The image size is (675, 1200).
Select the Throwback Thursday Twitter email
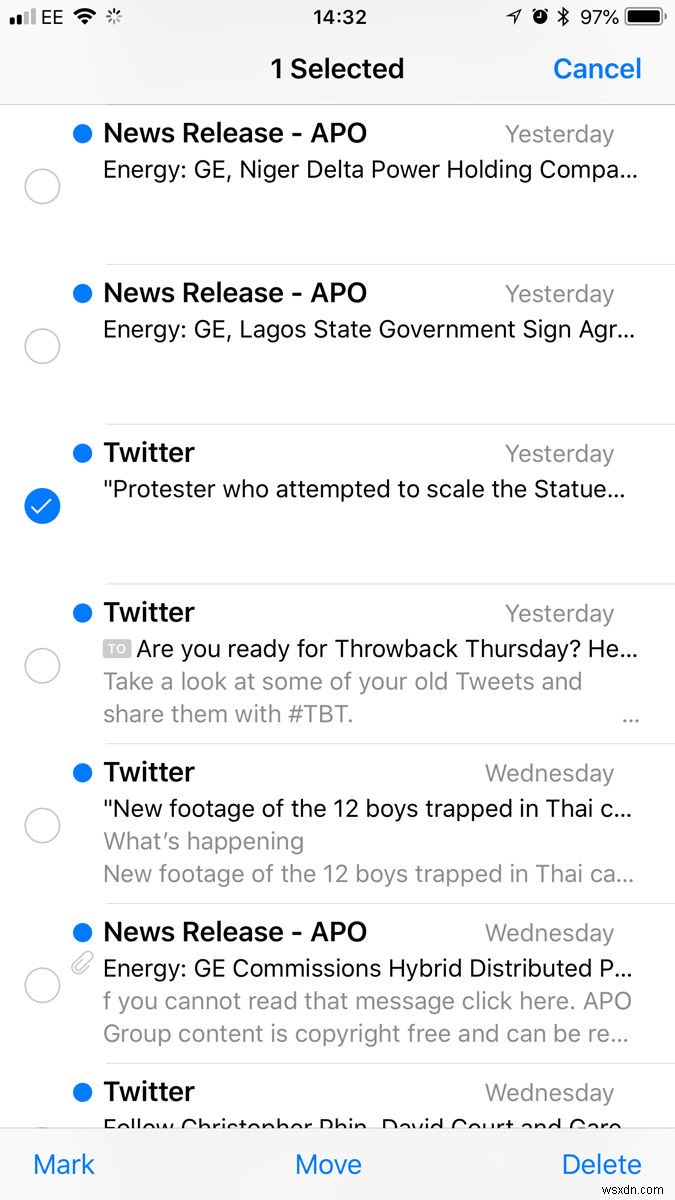[42, 666]
